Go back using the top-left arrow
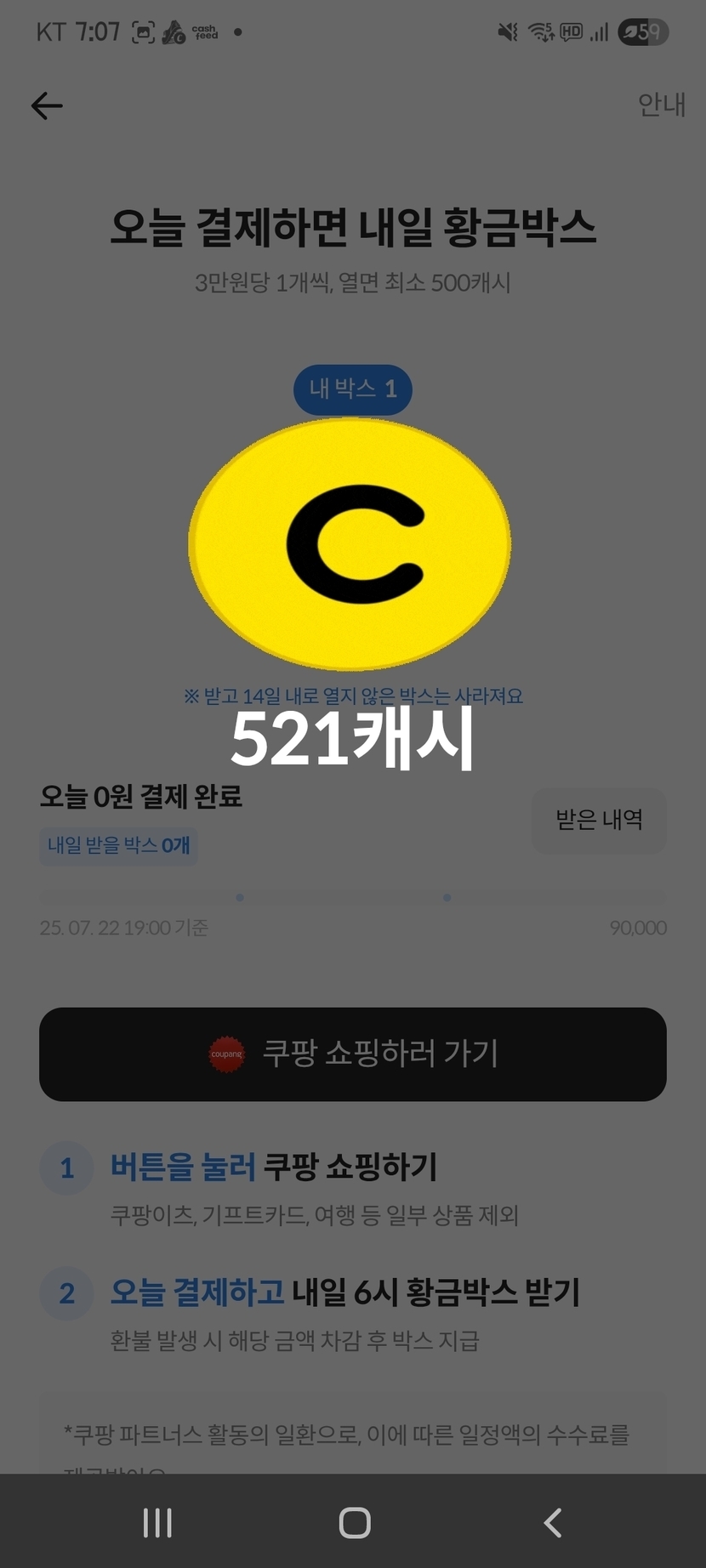The image size is (706, 1568). click(x=47, y=106)
